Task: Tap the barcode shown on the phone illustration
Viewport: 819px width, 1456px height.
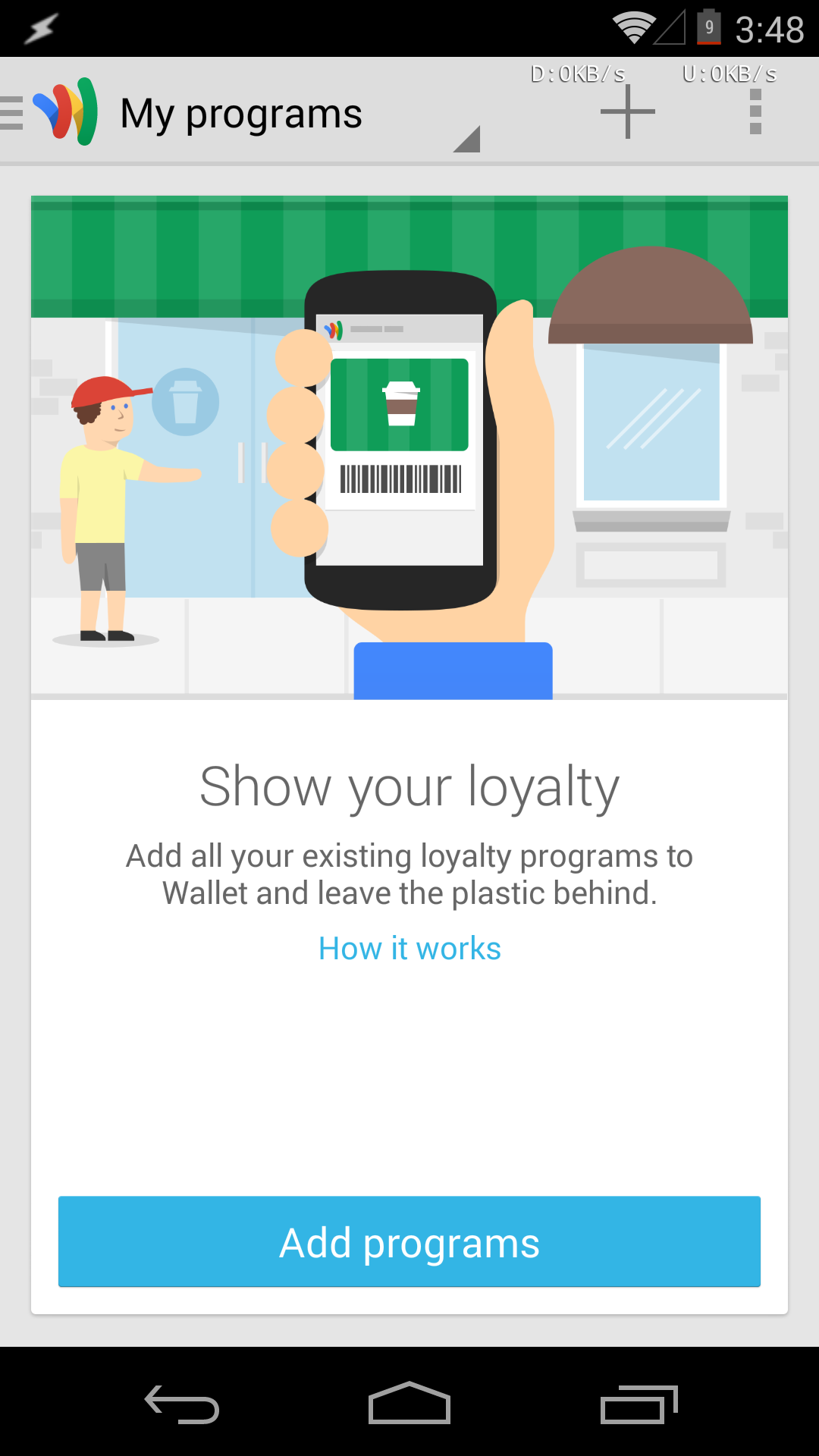Action: click(401, 479)
